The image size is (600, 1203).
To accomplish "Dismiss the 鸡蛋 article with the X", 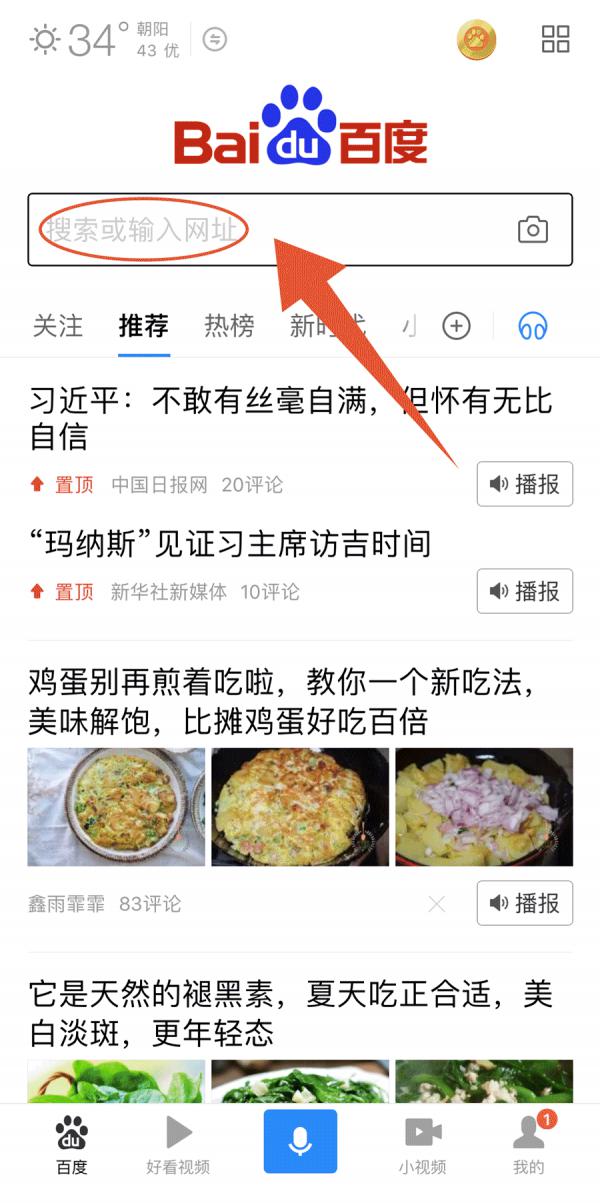I will pyautogui.click(x=437, y=904).
